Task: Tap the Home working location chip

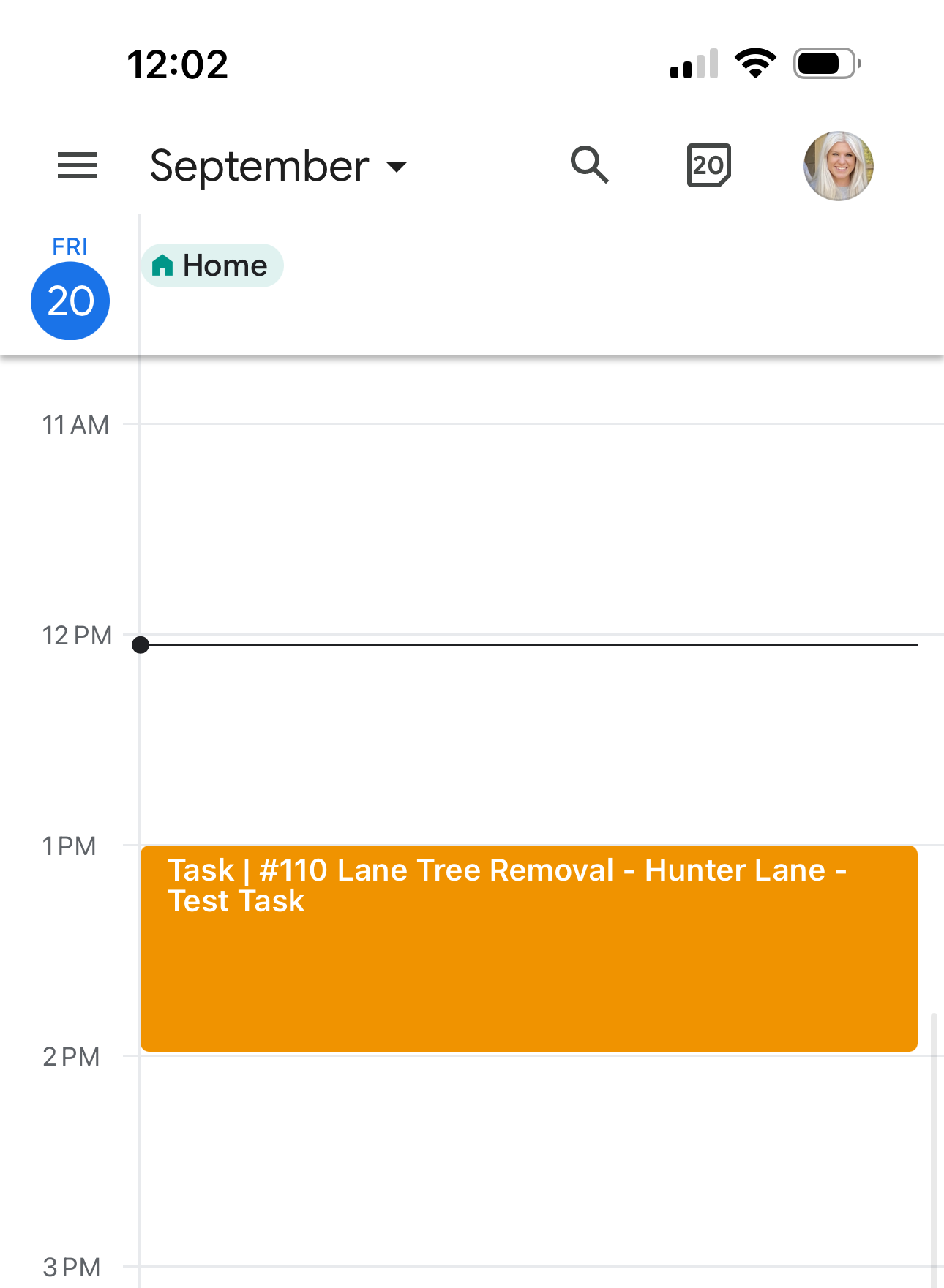Action: click(x=211, y=265)
